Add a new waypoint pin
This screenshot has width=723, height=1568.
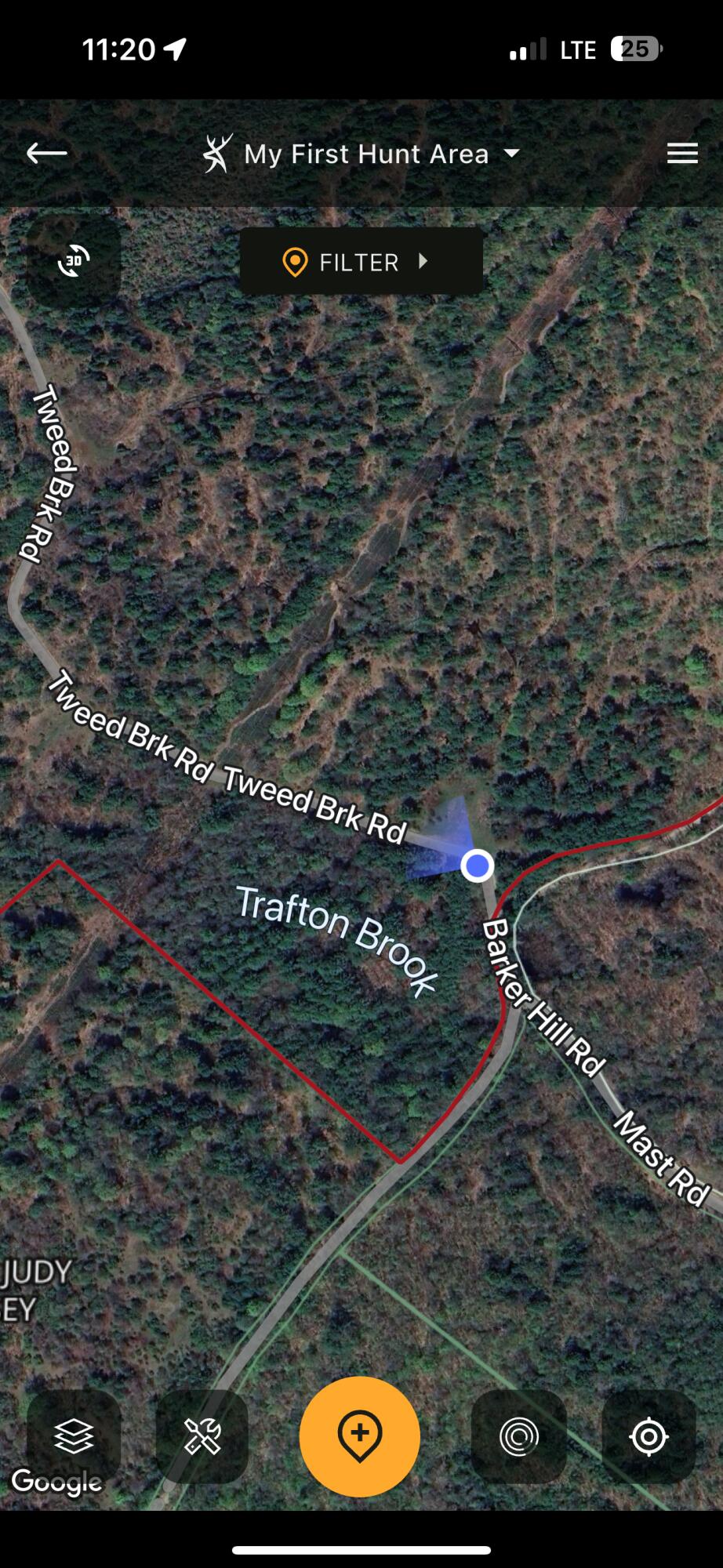[360, 1436]
